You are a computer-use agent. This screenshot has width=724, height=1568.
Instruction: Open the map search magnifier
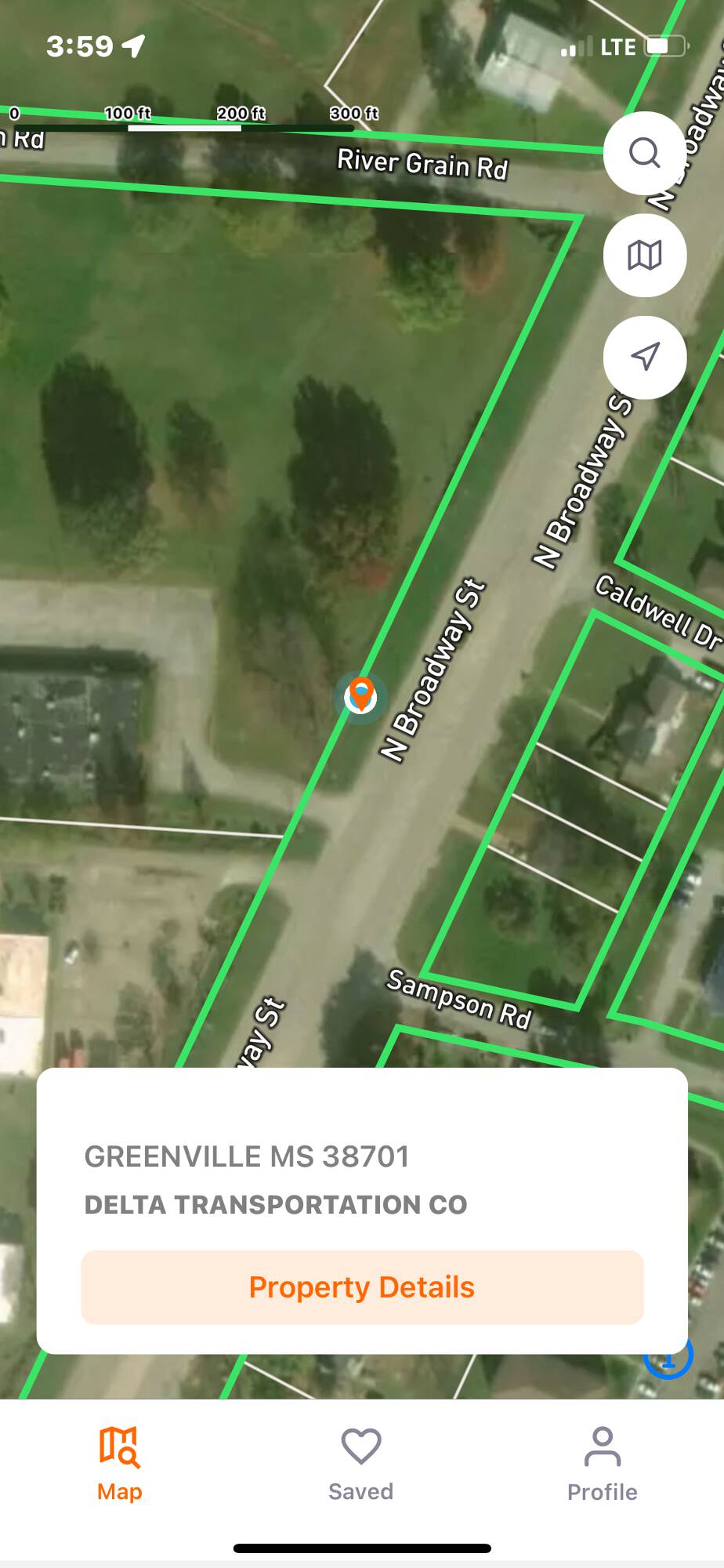(x=644, y=153)
